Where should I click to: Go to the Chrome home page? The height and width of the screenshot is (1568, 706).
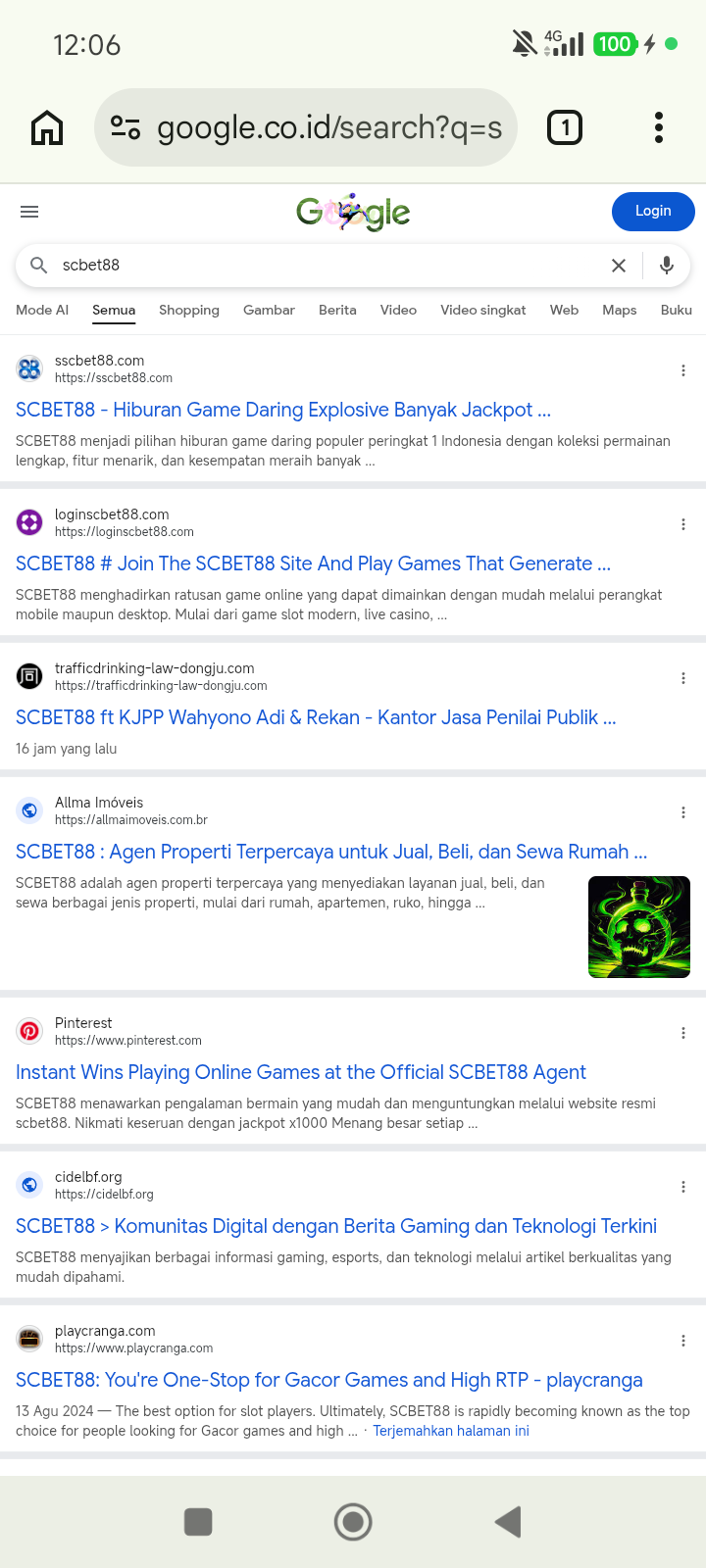click(x=47, y=127)
